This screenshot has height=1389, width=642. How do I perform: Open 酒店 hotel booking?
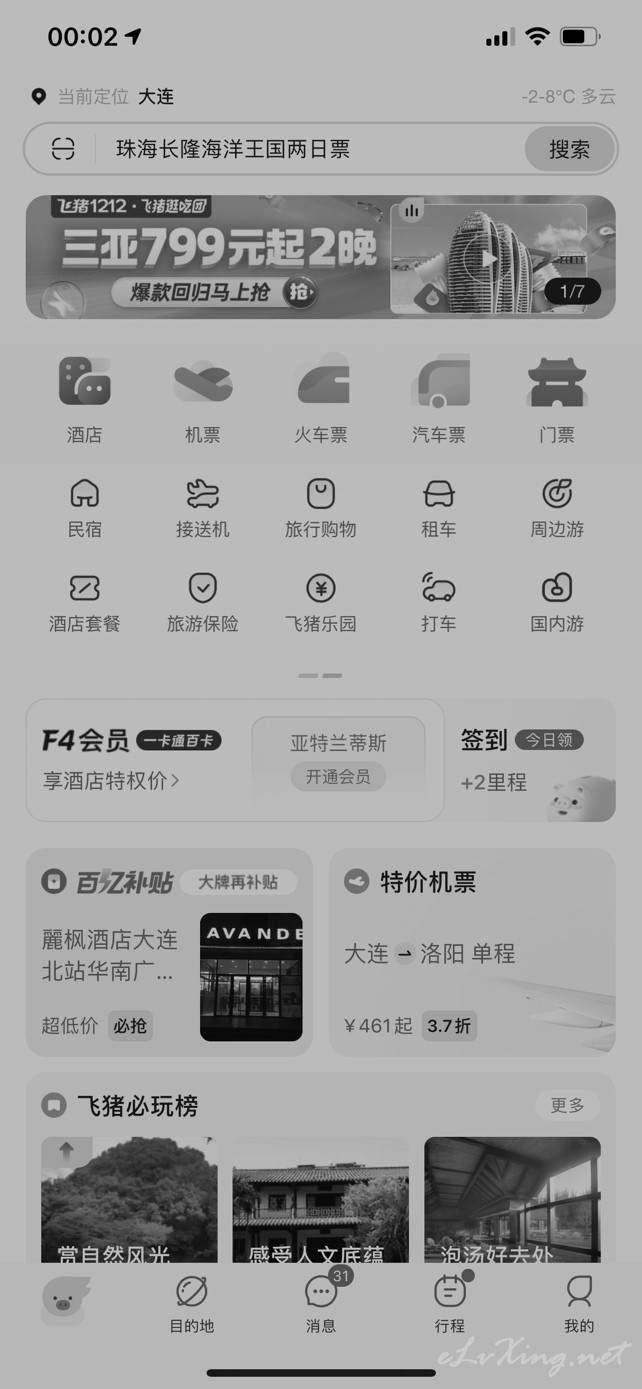(x=85, y=398)
